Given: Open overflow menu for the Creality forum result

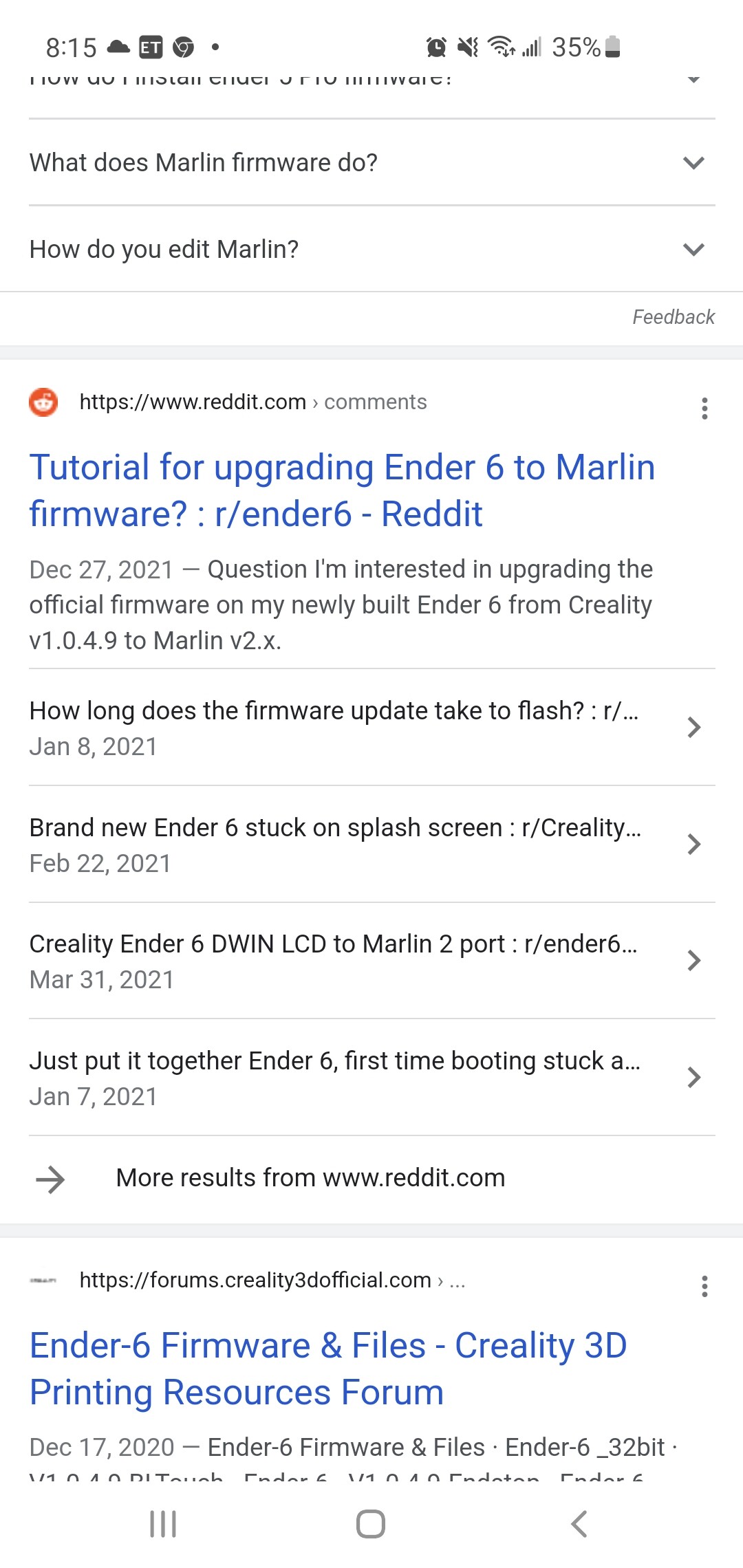Looking at the screenshot, I should [704, 1286].
